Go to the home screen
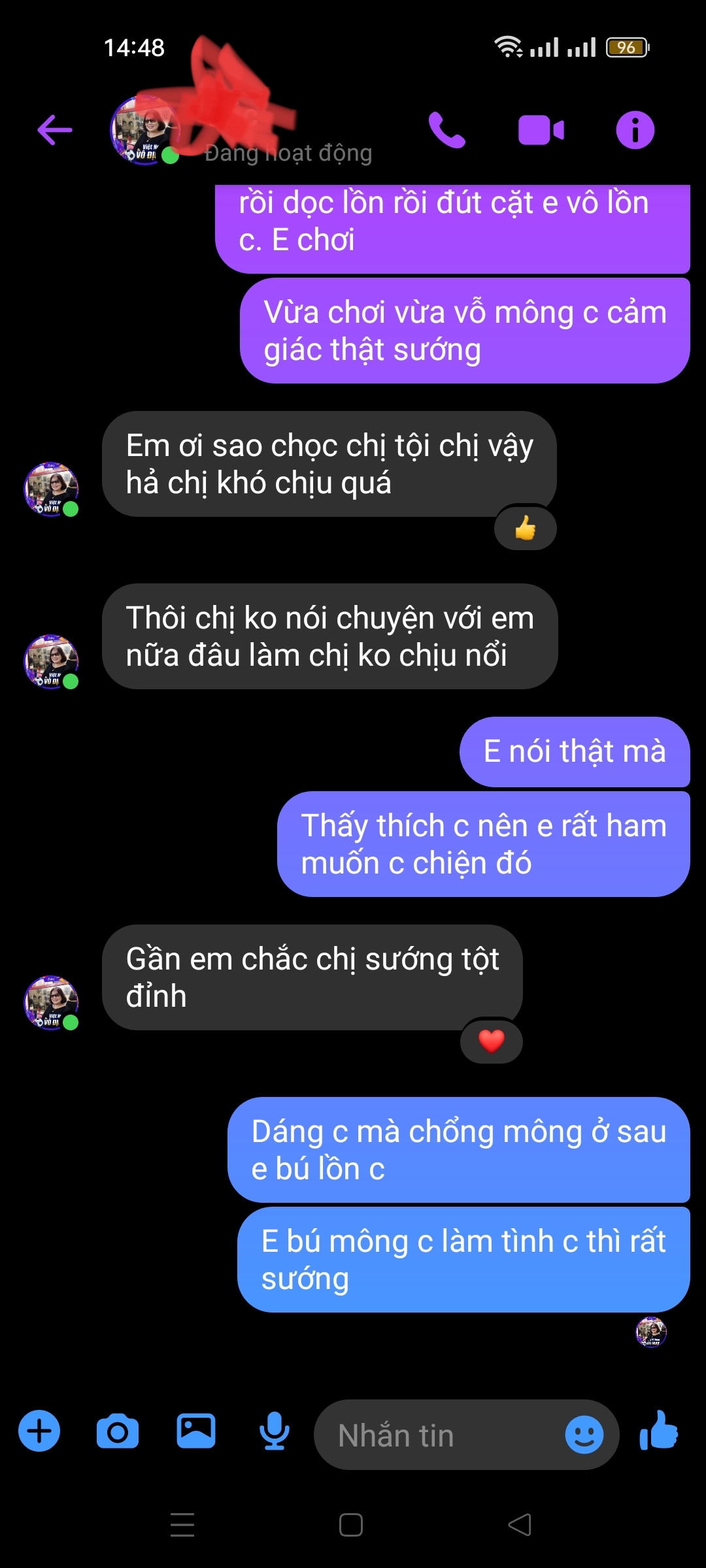Viewport: 706px width, 1568px height. tap(351, 1525)
